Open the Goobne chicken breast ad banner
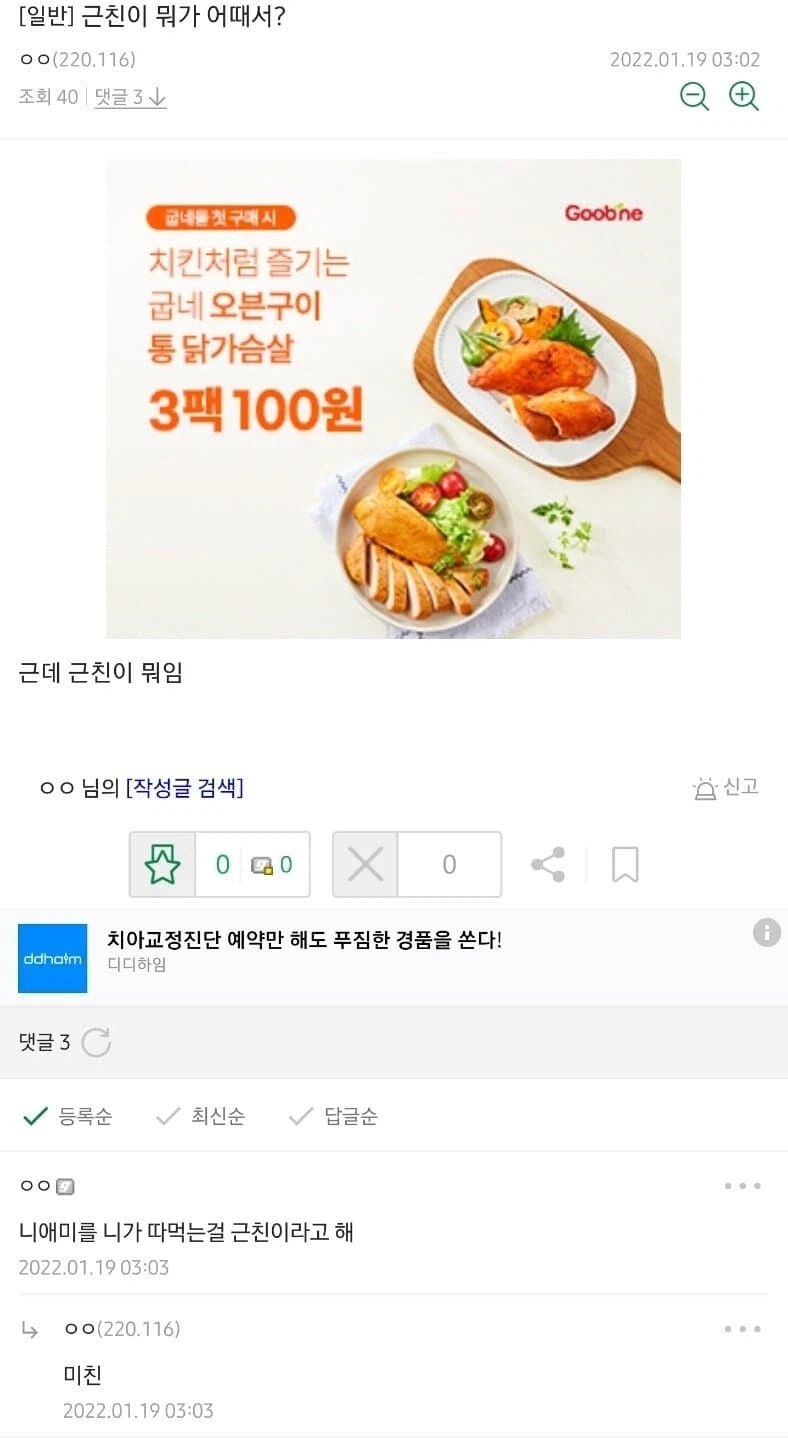This screenshot has width=788, height=1438. pyautogui.click(x=393, y=398)
